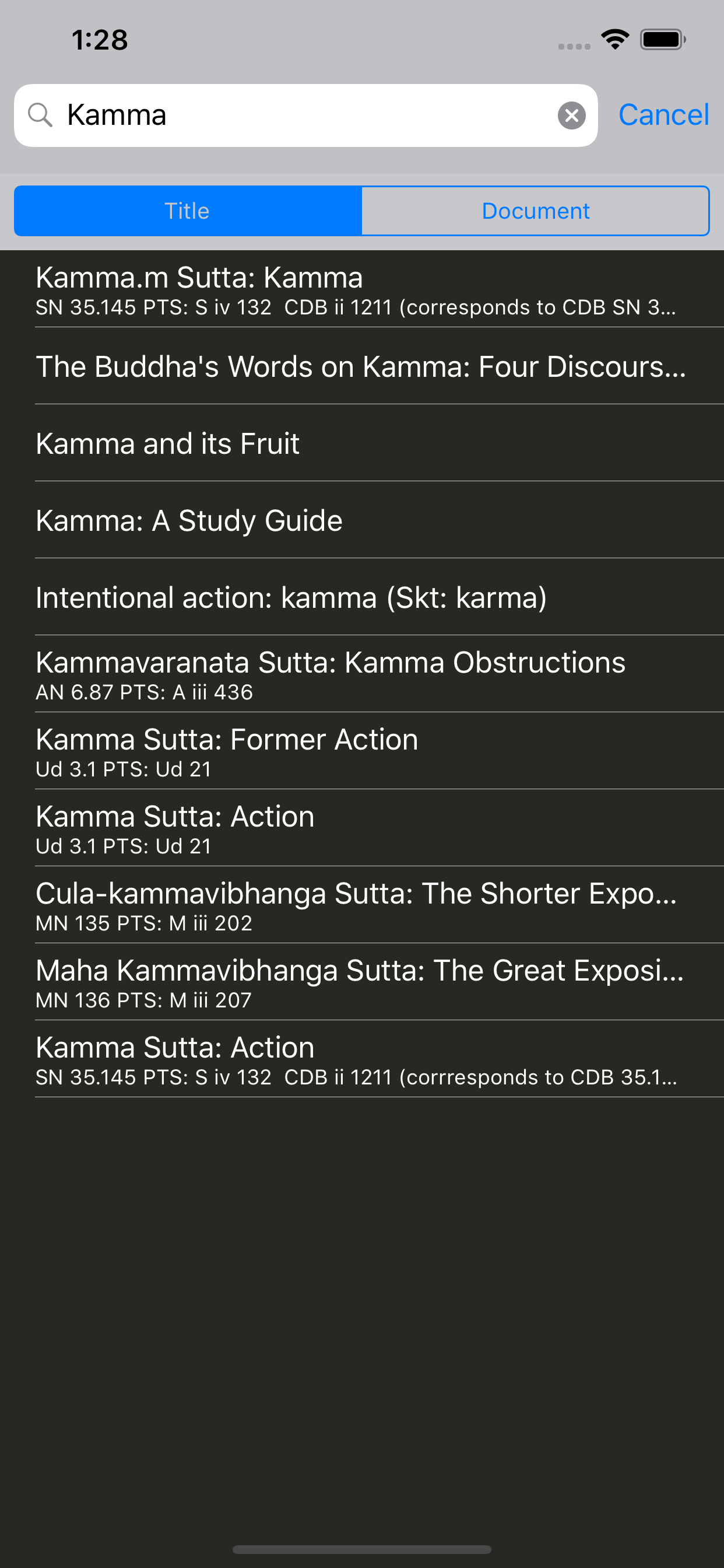The width and height of the screenshot is (724, 1568).
Task: Open Kamma and its Fruit
Action: coord(362,443)
